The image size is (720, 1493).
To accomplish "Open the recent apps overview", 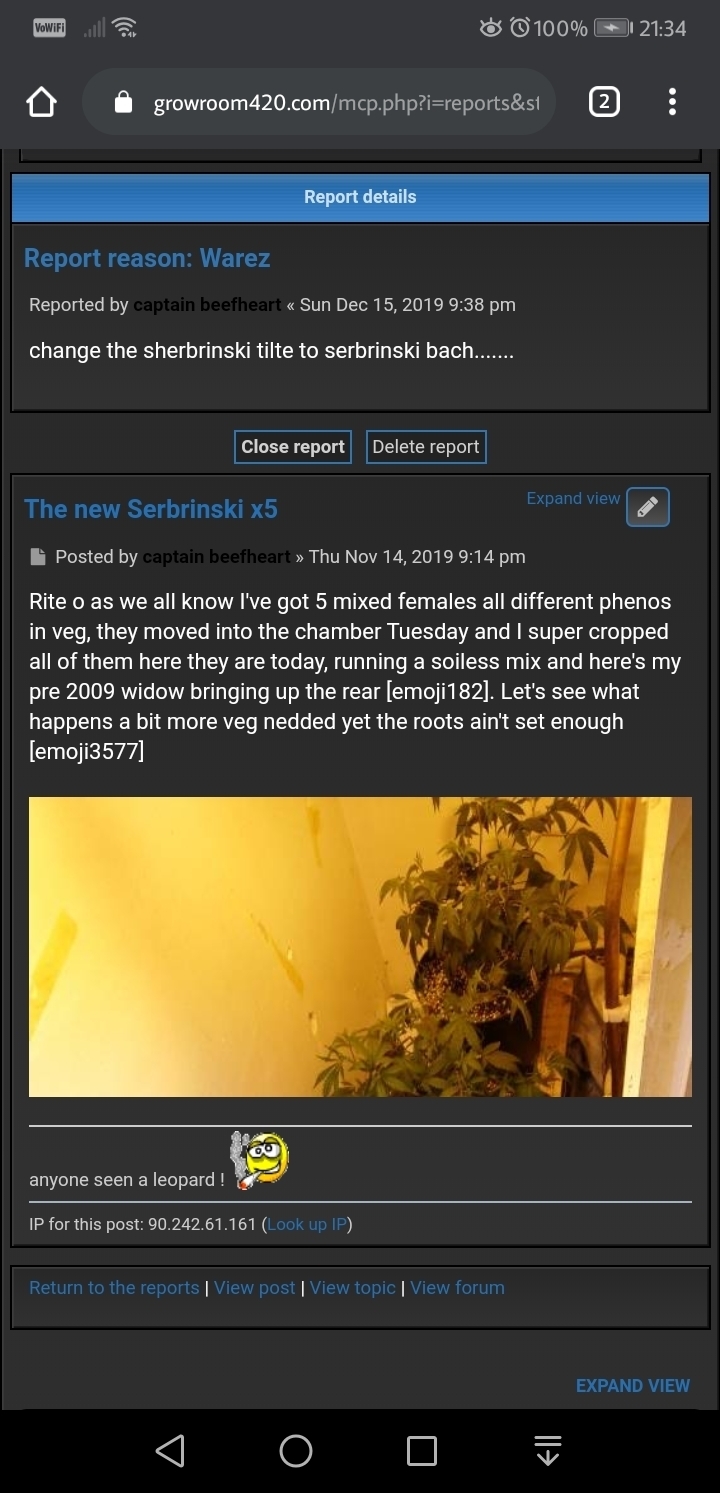I will coord(422,1451).
